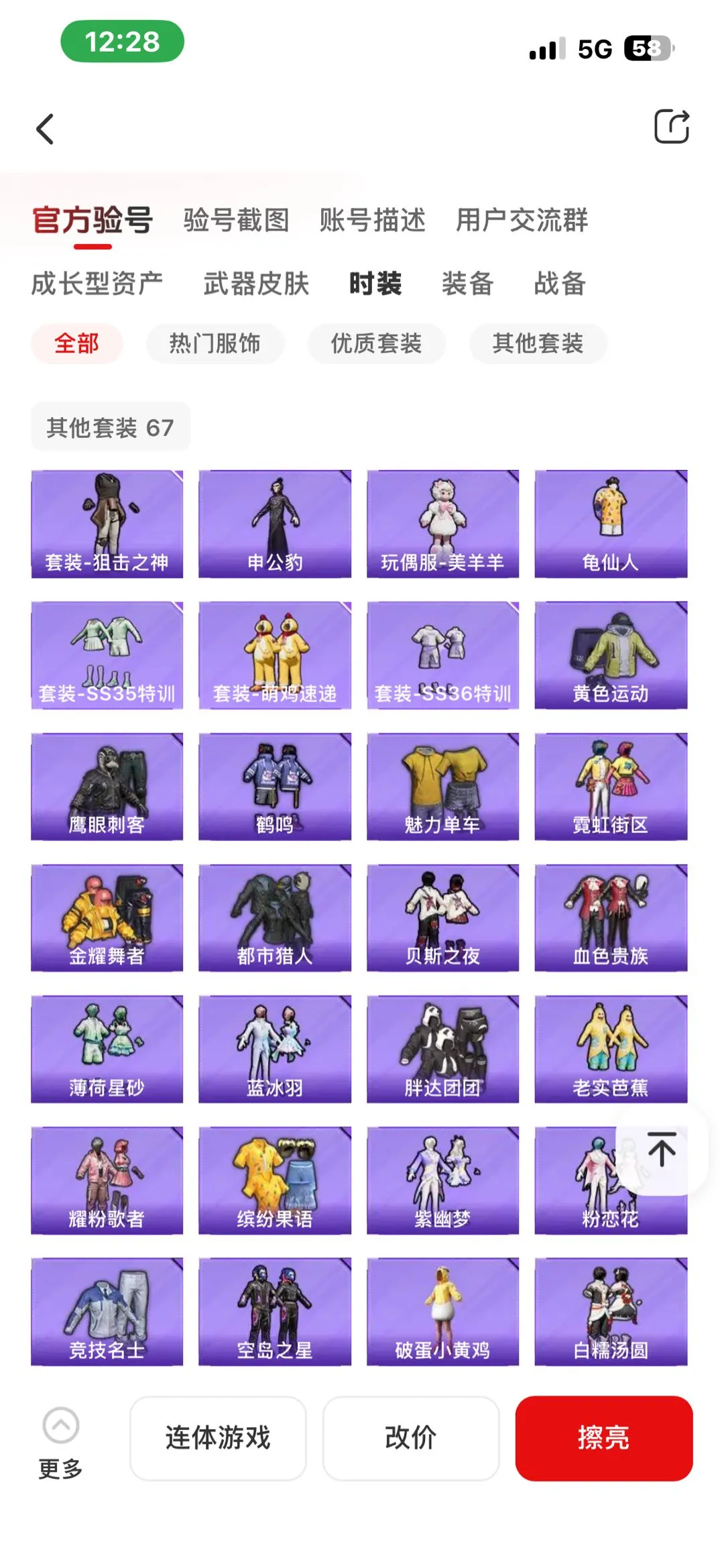Filter by 热门服饰 chip
The image size is (724, 1568).
tap(215, 343)
